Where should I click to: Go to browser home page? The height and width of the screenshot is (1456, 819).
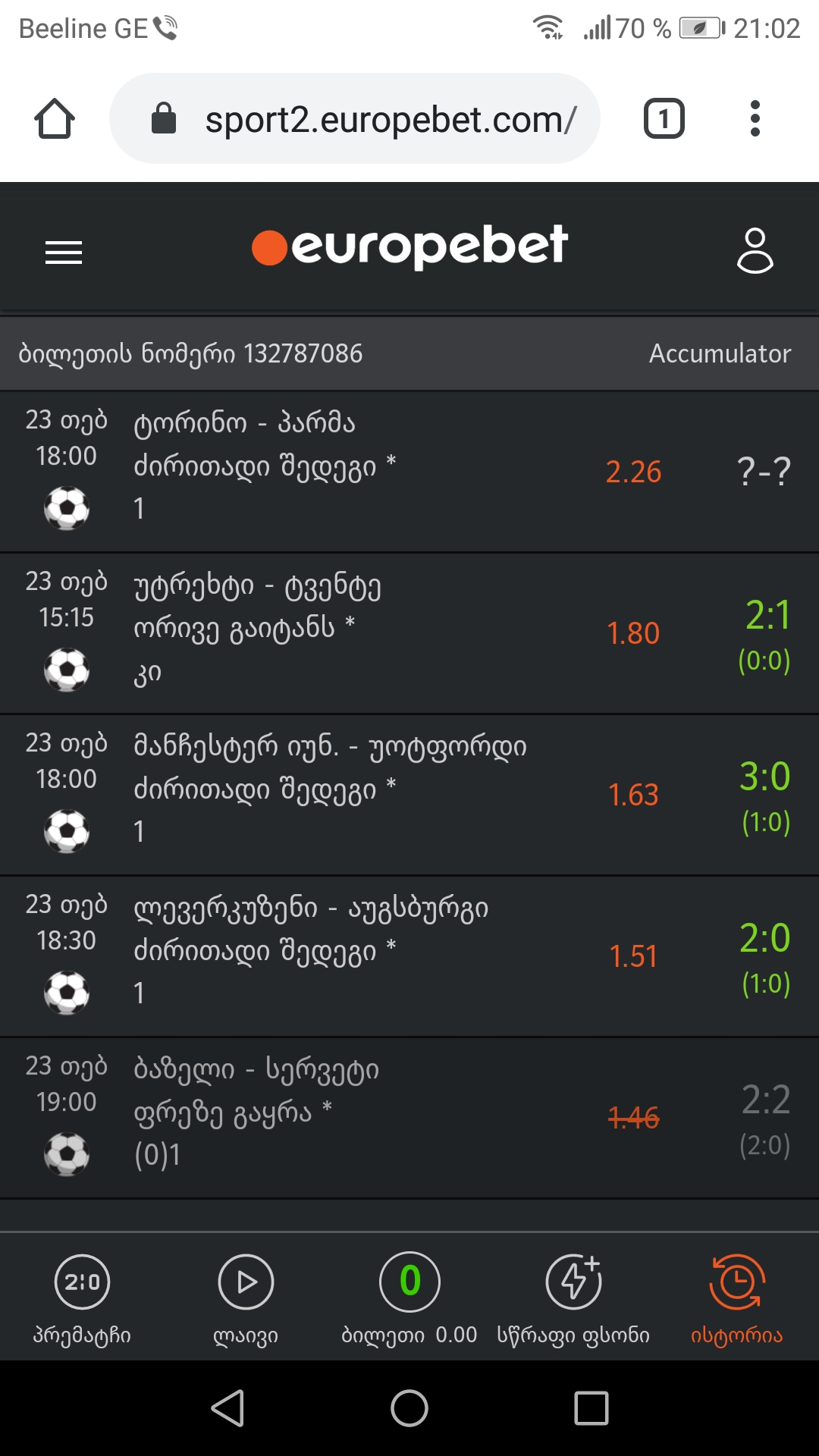(x=55, y=119)
